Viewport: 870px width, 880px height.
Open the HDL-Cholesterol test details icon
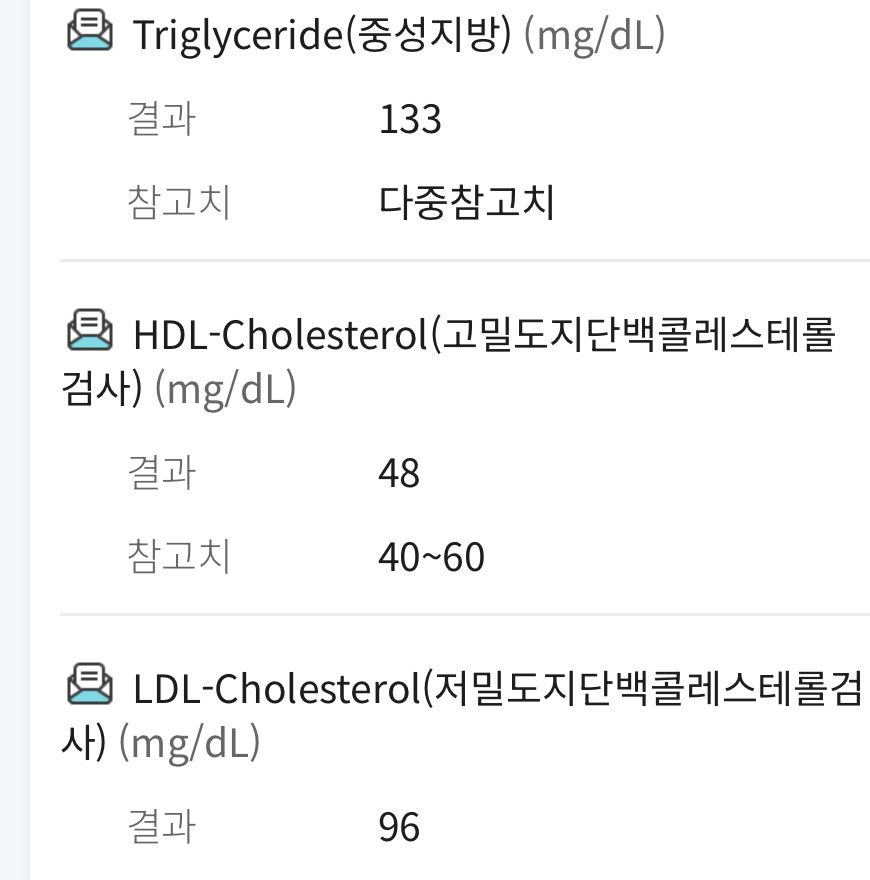pyautogui.click(x=90, y=330)
